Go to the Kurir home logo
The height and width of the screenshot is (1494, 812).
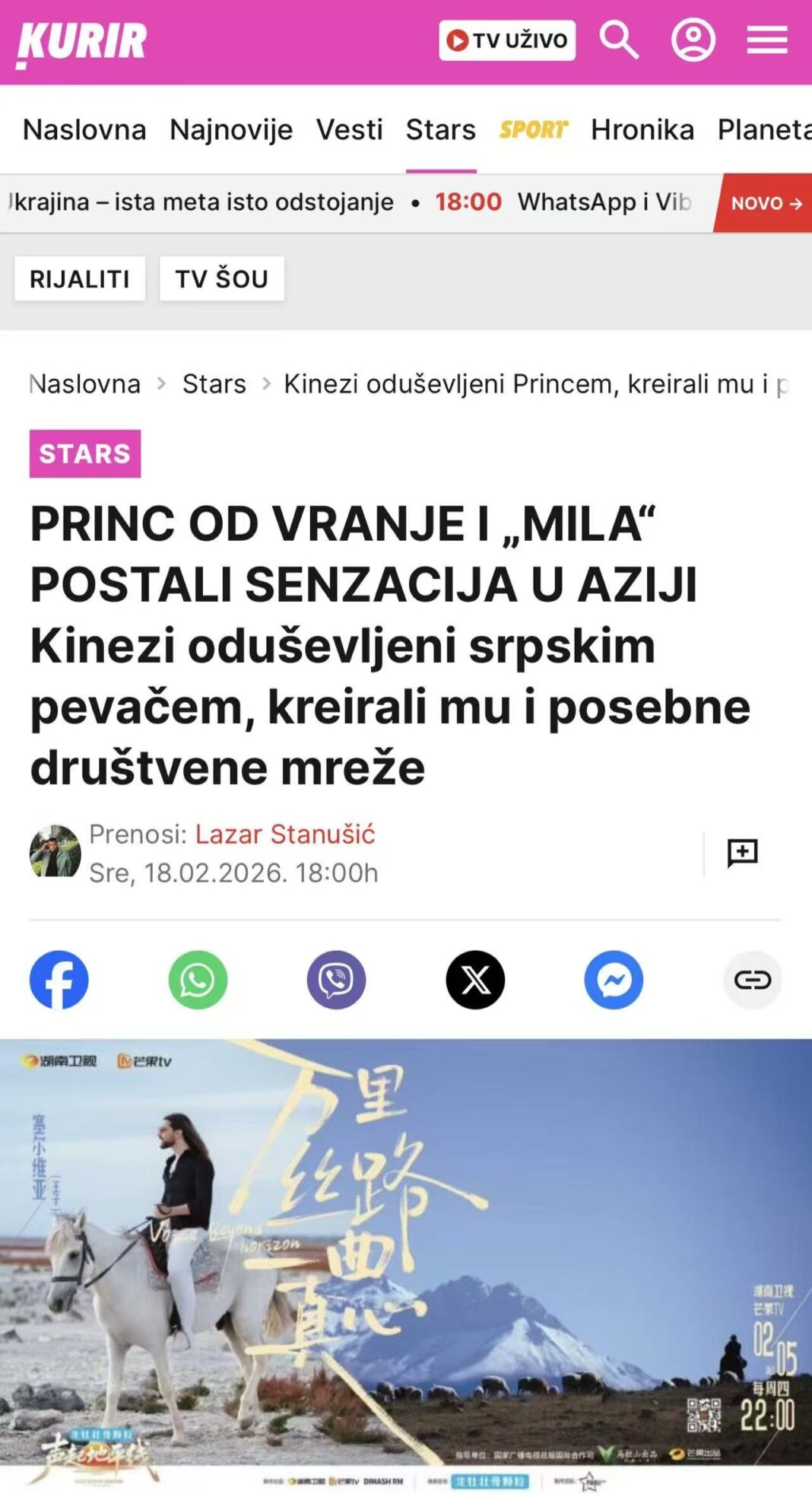click(81, 42)
